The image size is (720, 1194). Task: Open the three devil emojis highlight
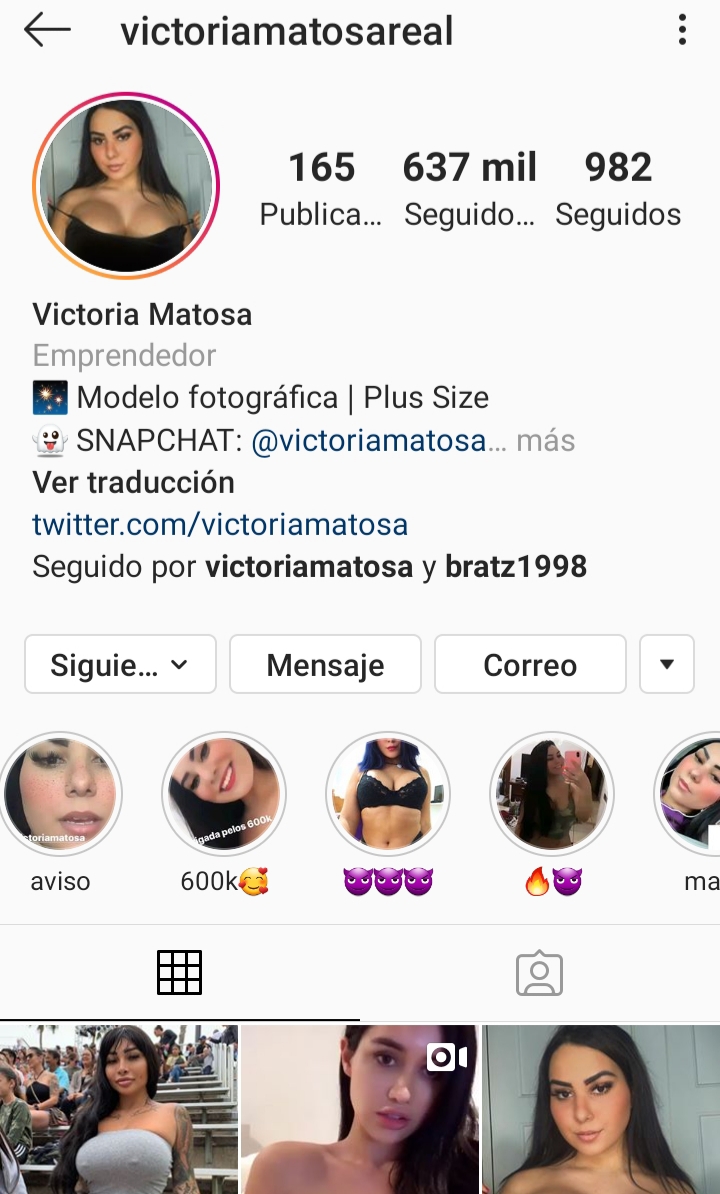point(388,795)
